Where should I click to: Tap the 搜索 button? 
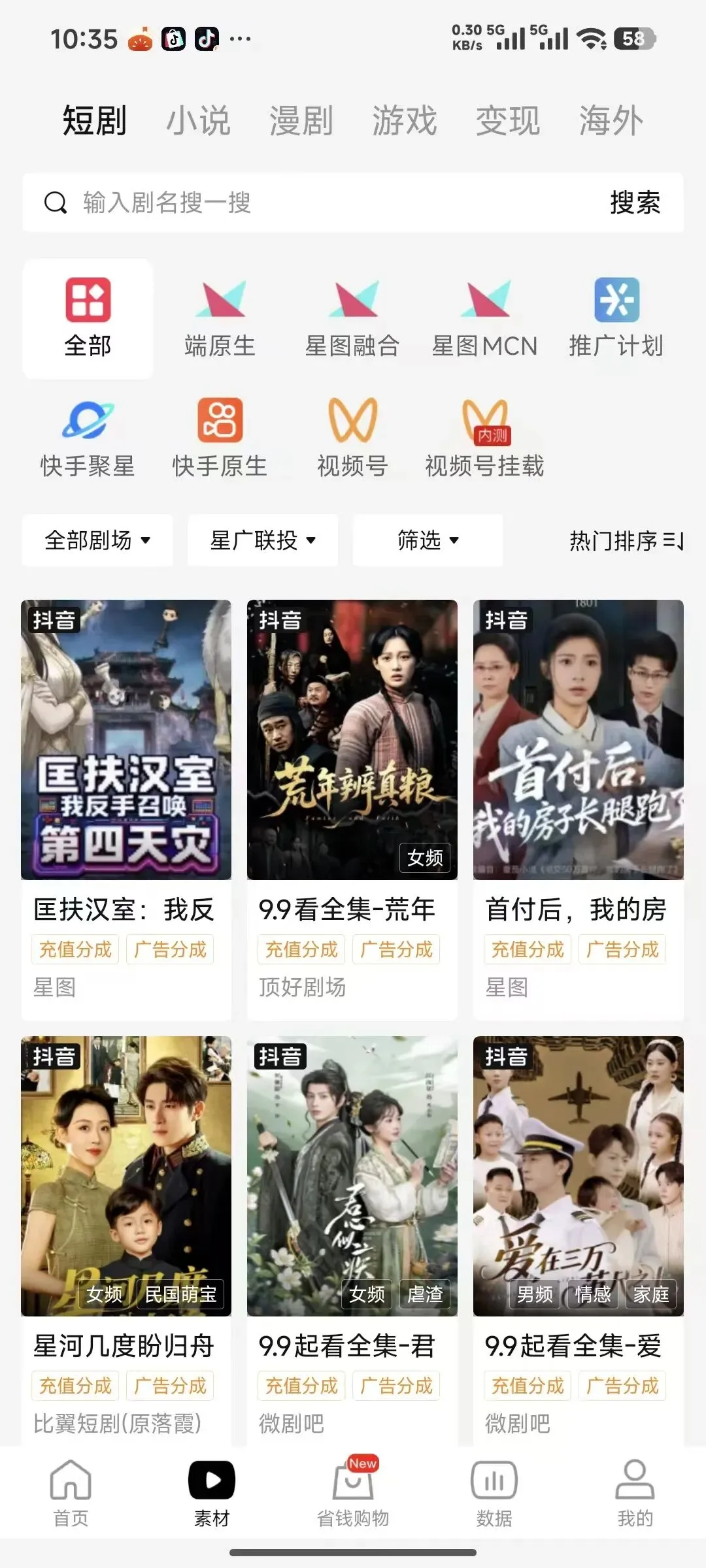635,203
